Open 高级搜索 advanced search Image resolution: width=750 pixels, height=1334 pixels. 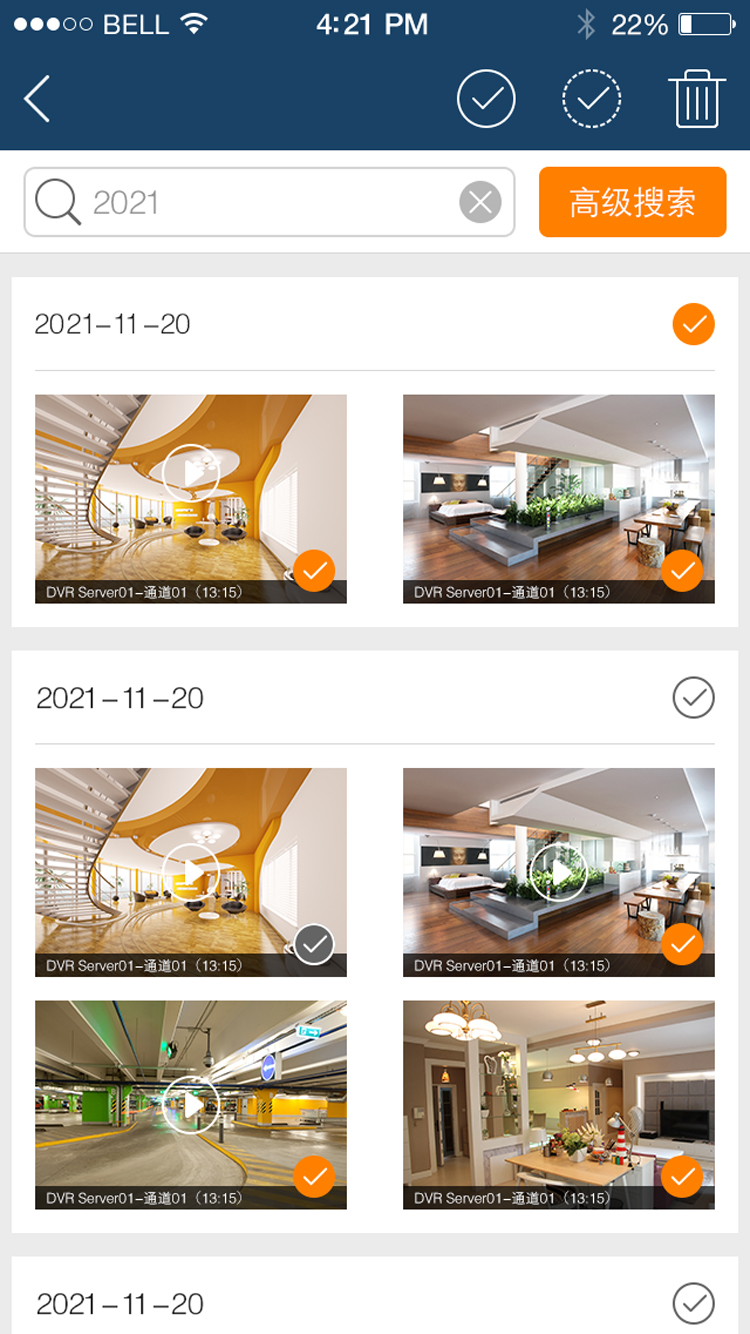(632, 202)
